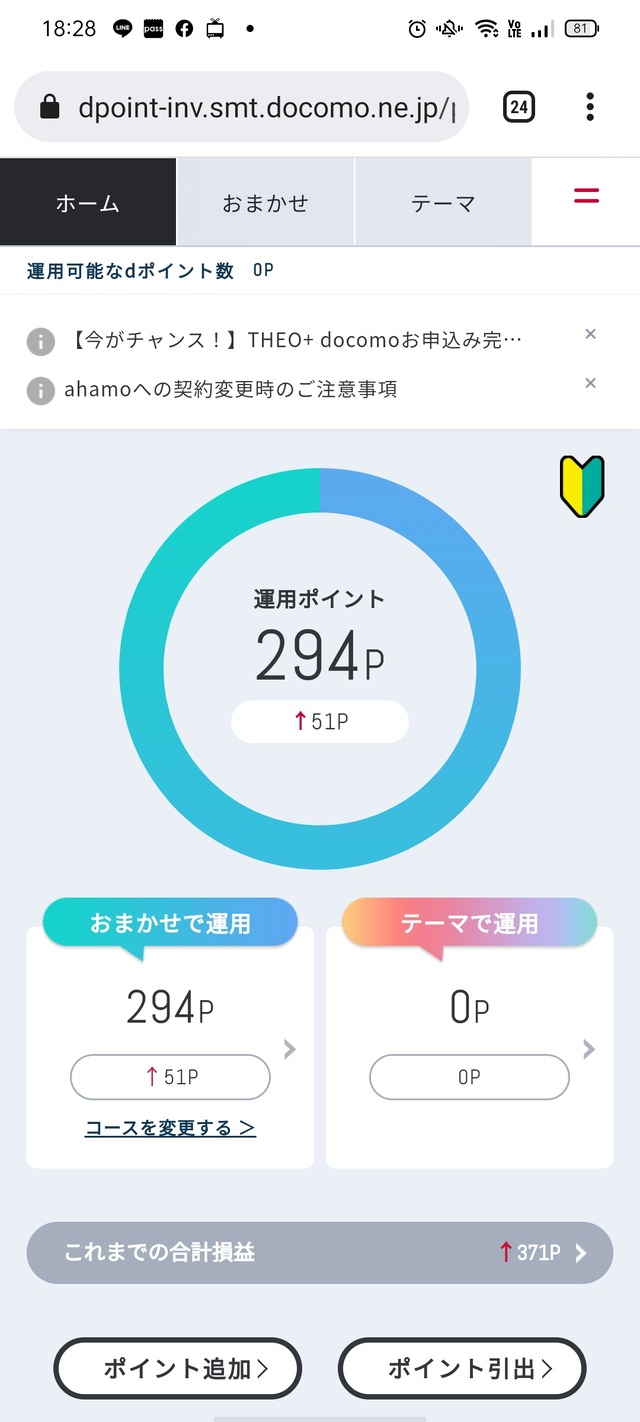Dismiss the THEO+ docomo notice
Image resolution: width=640 pixels, height=1422 pixels.
(590, 334)
